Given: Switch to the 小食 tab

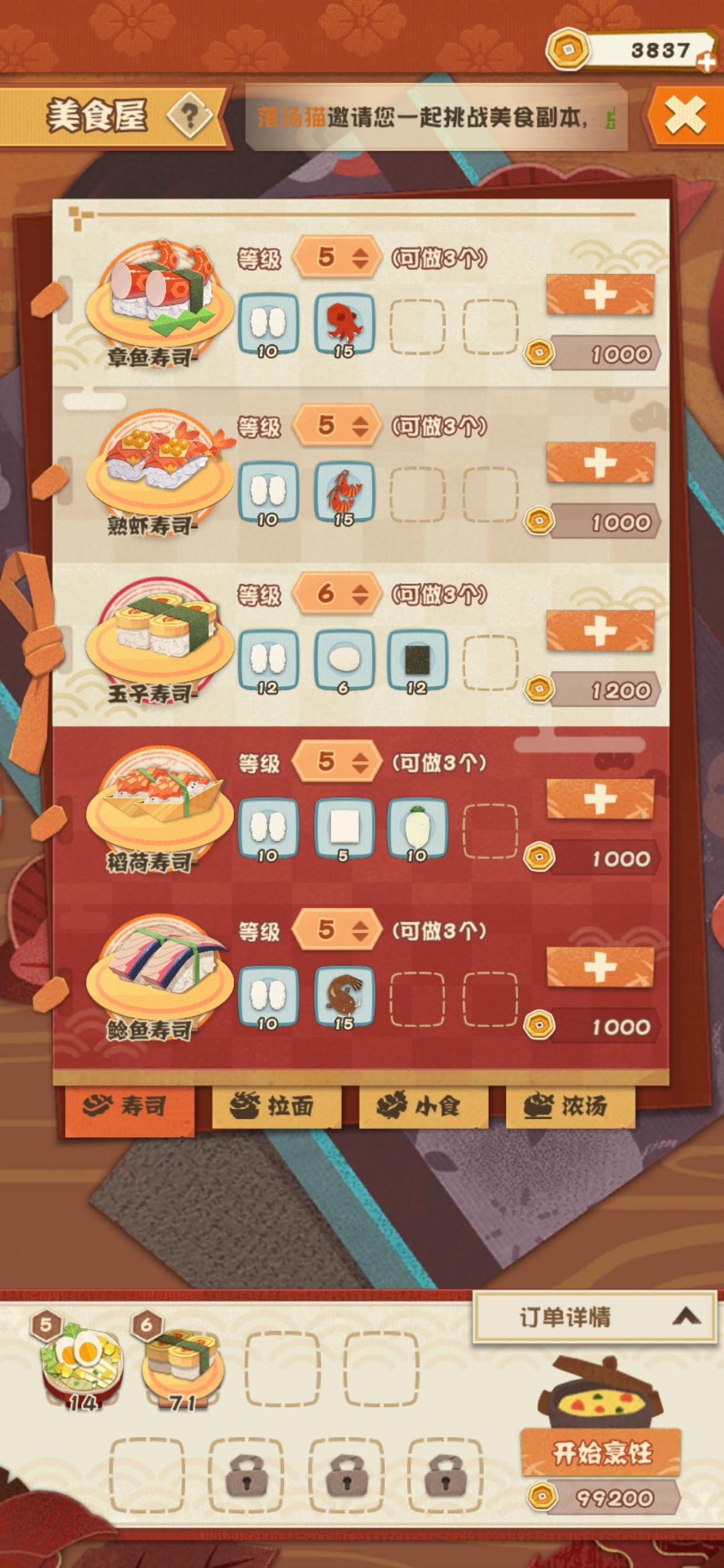Looking at the screenshot, I should [x=419, y=1104].
